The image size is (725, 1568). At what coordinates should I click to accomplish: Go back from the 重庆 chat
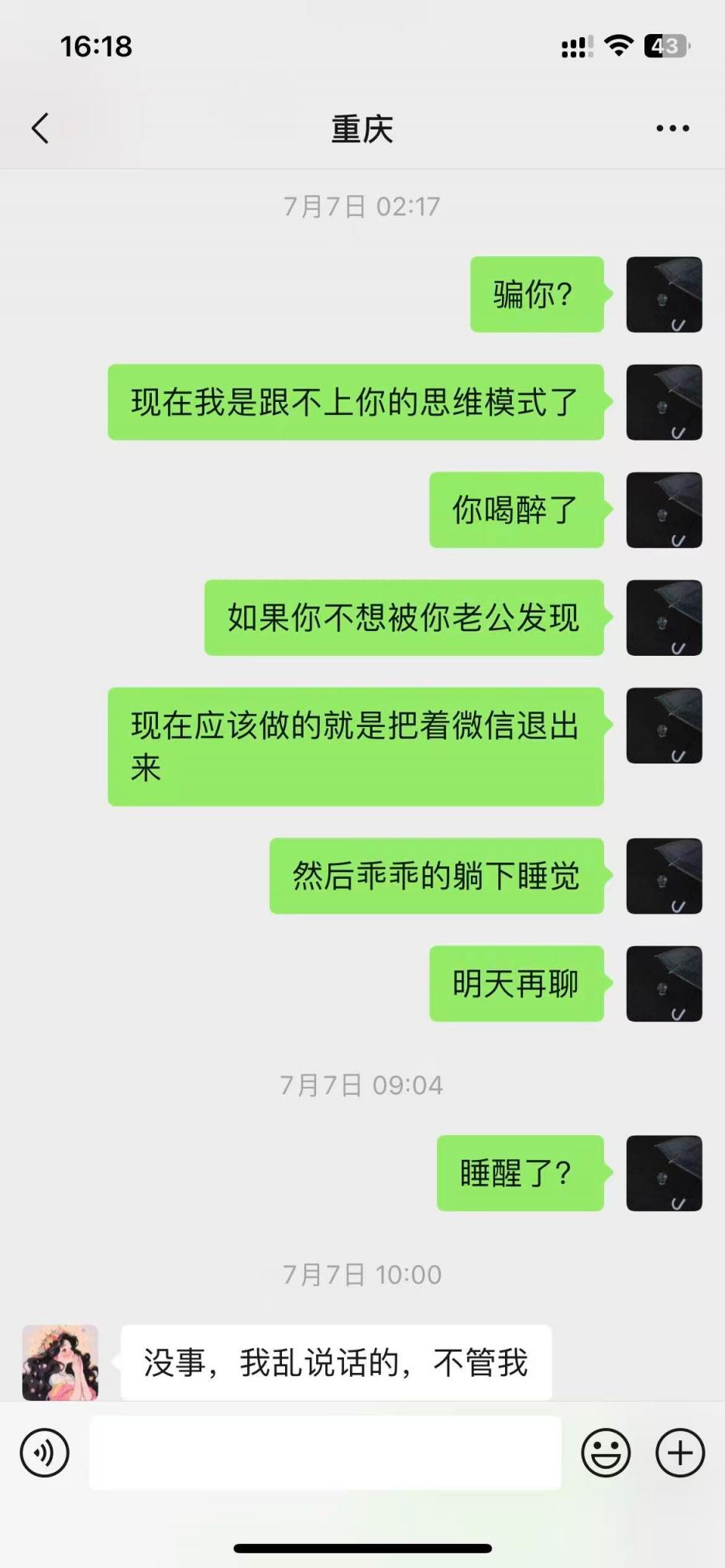coord(40,129)
